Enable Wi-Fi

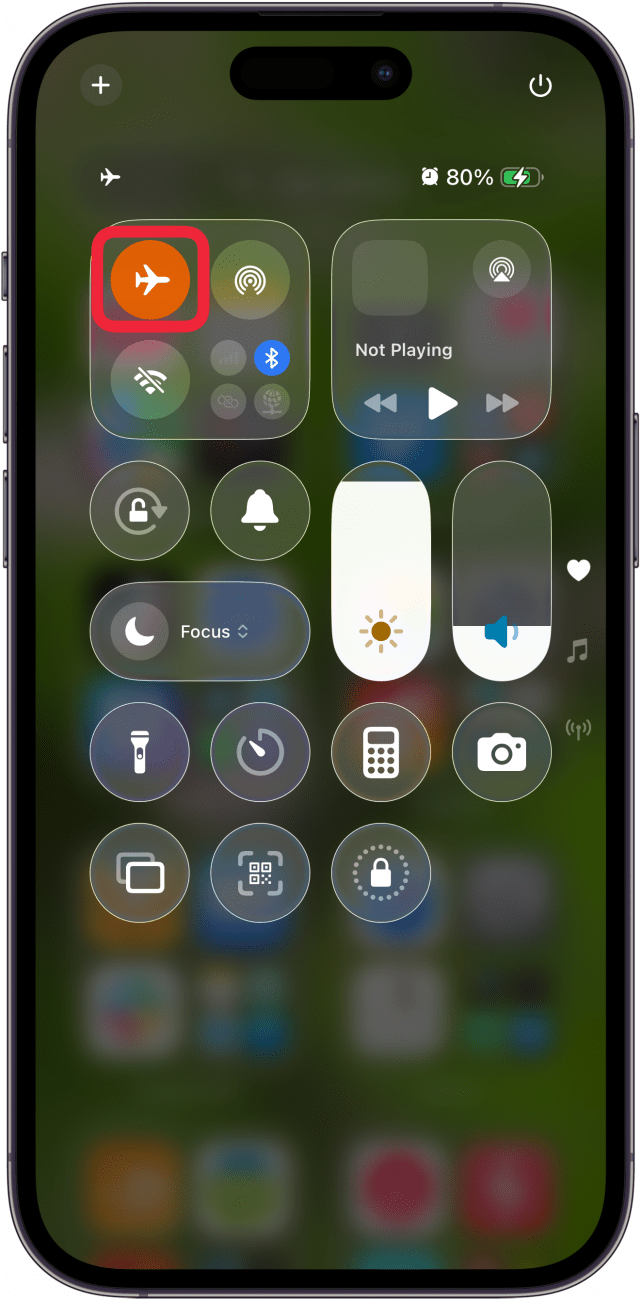tap(150, 380)
